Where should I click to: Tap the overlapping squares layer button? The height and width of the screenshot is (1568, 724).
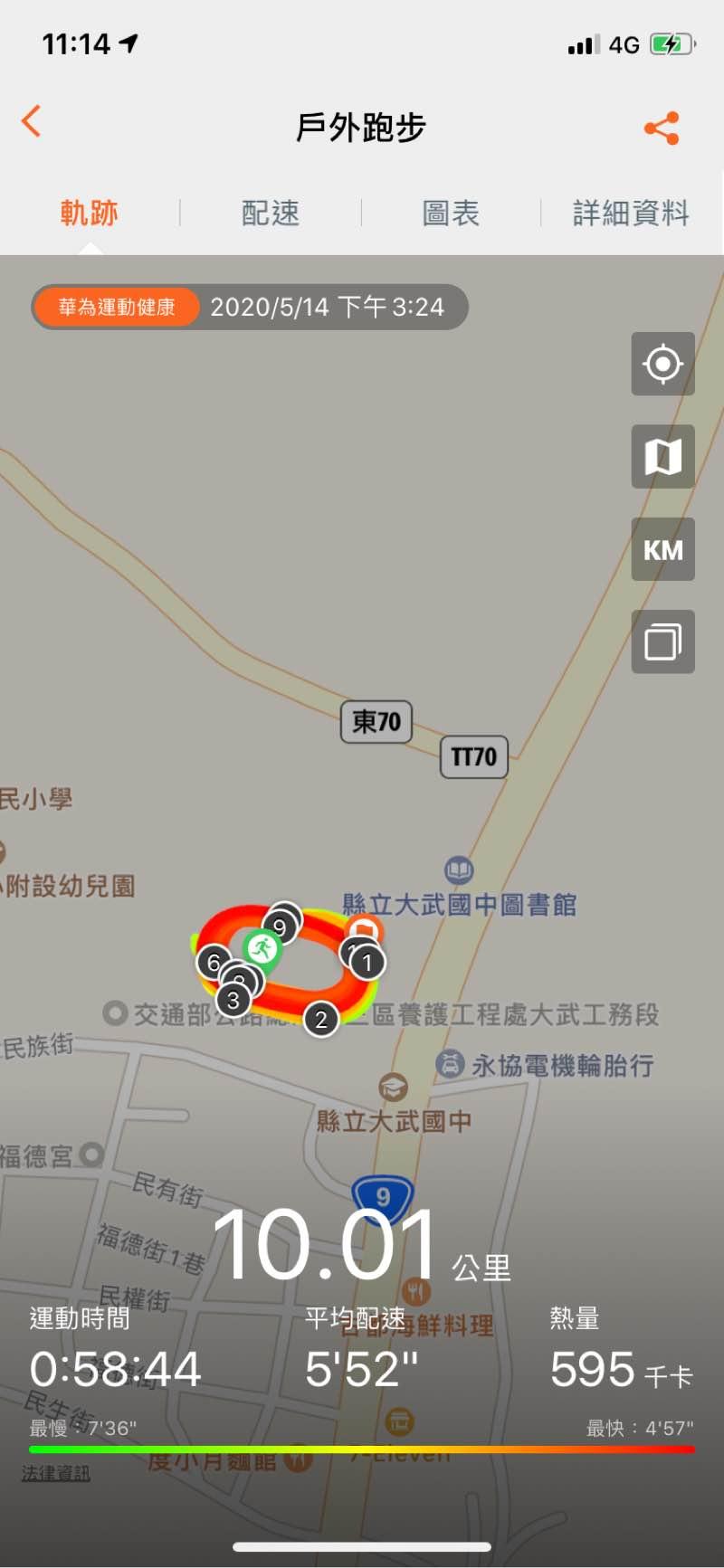click(x=662, y=642)
